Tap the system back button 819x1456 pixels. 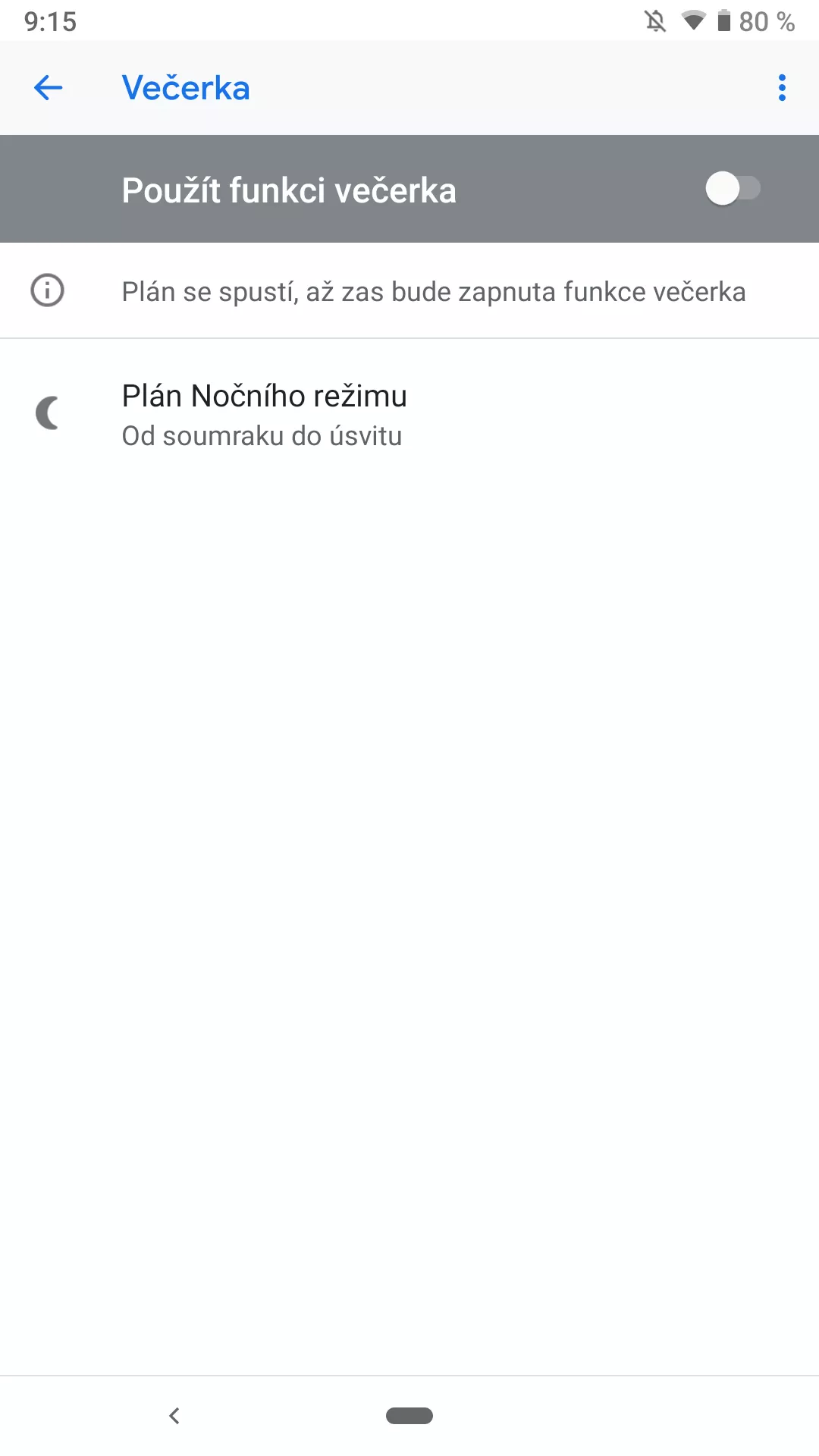(174, 1415)
